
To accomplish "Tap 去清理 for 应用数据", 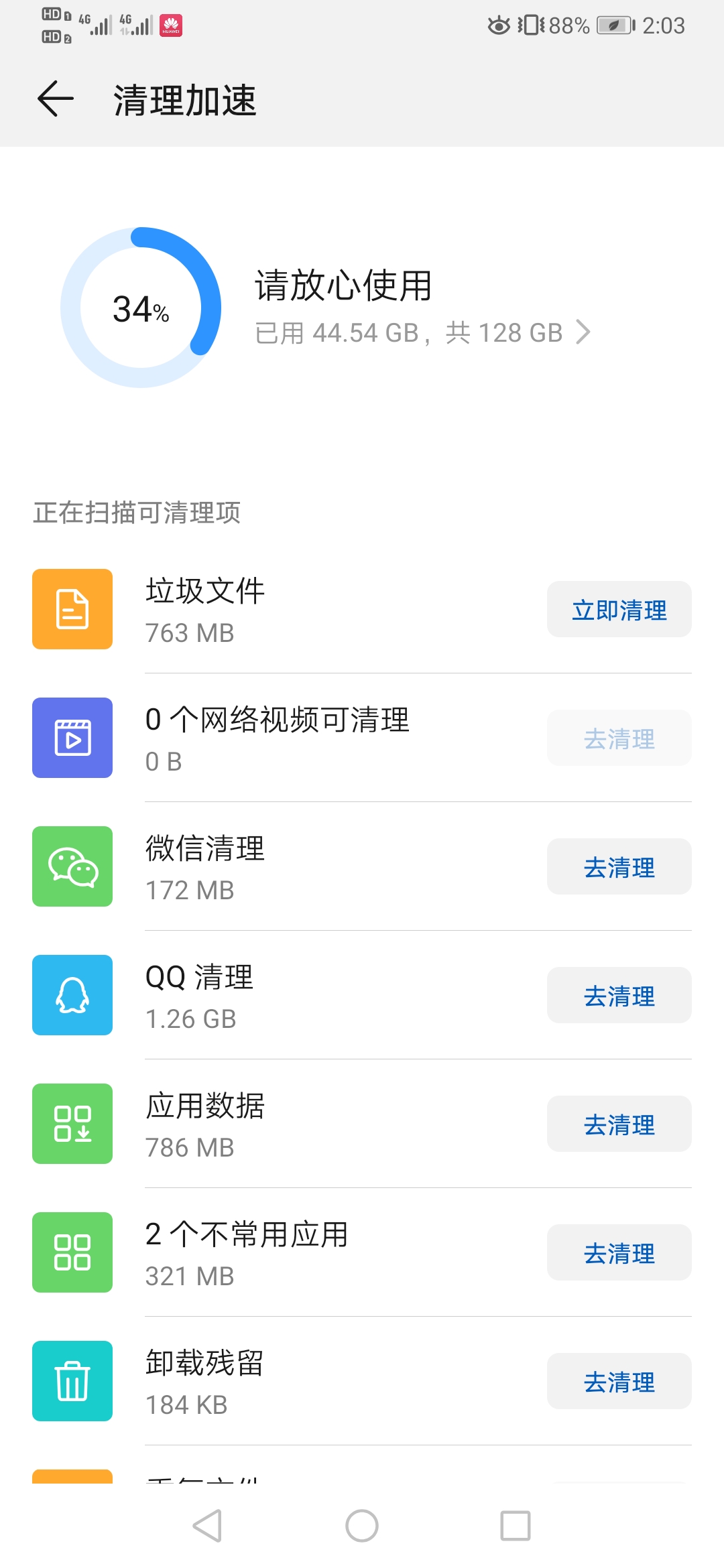I will (618, 1124).
